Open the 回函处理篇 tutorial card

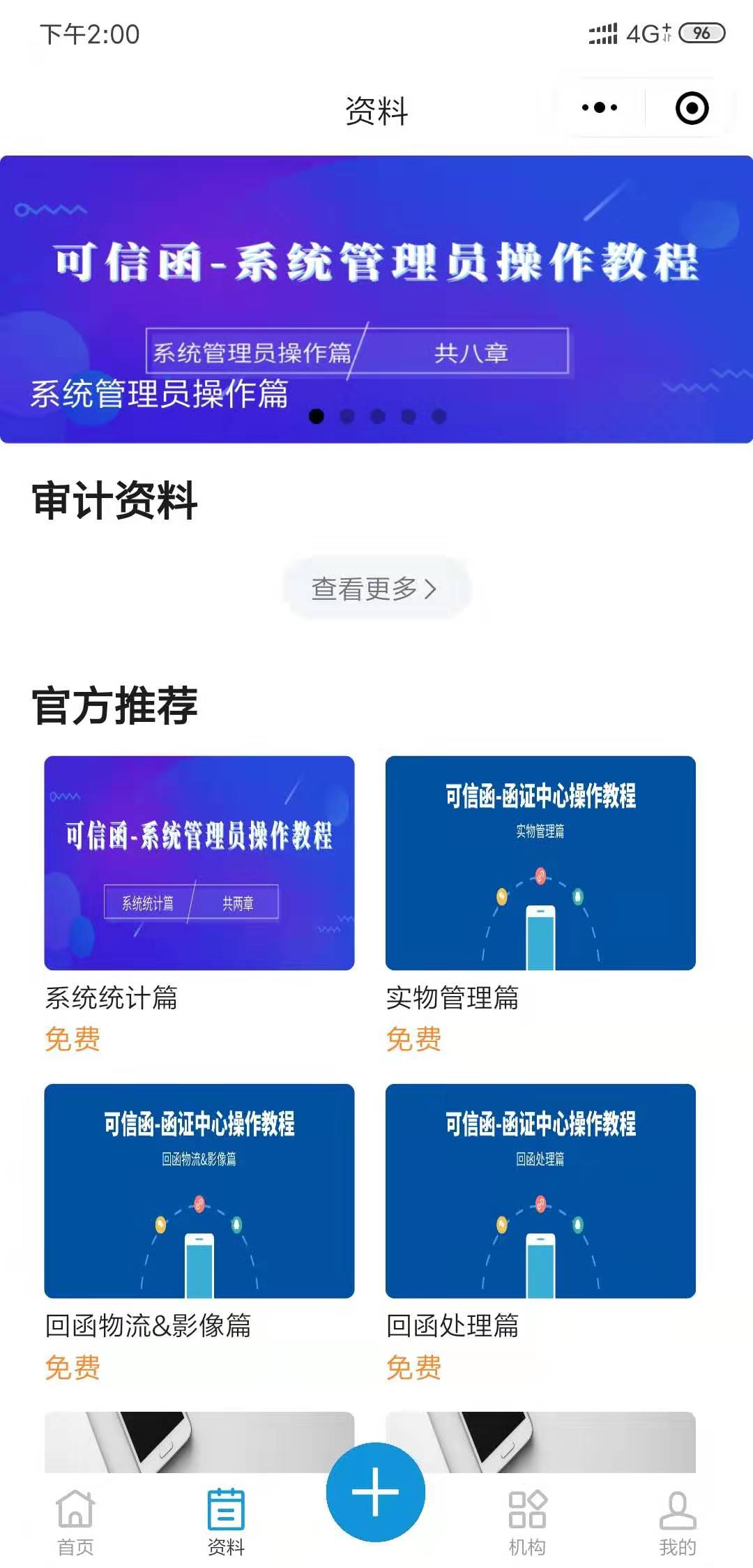point(540,1191)
